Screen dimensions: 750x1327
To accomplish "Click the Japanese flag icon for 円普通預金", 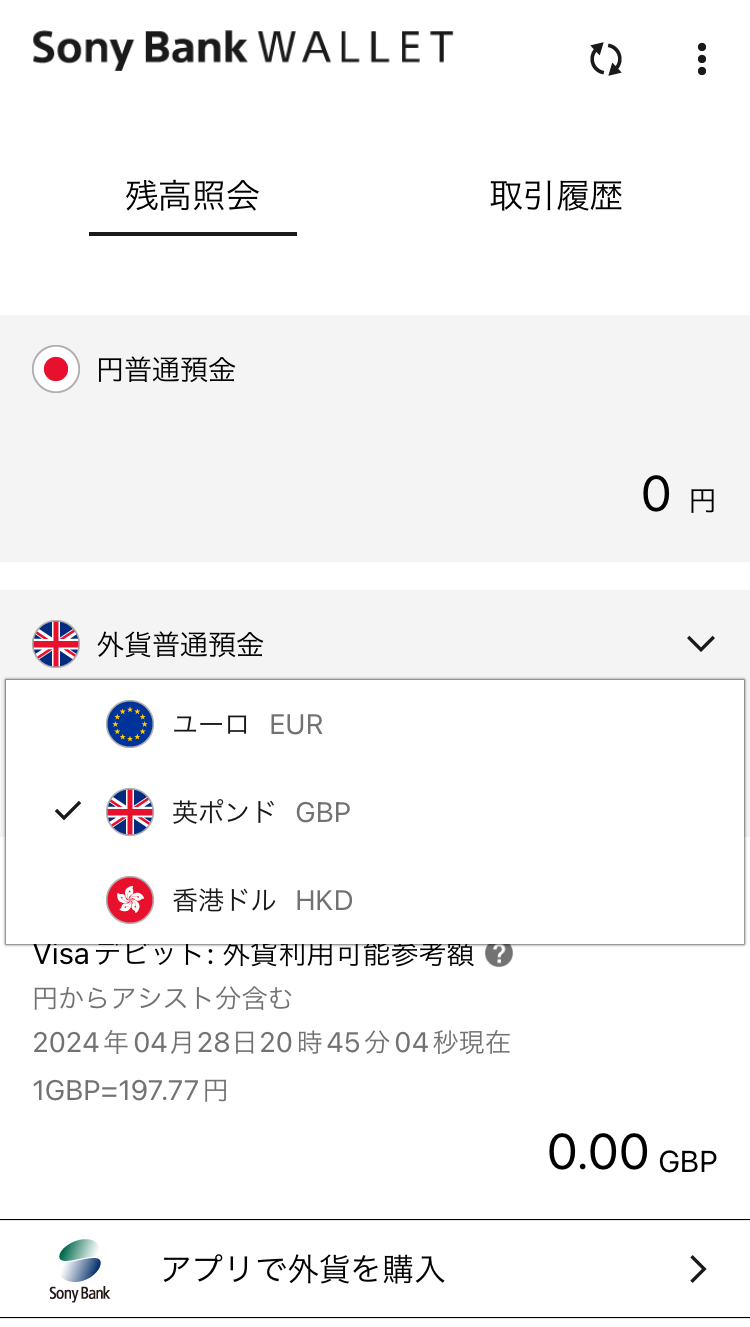I will (x=56, y=370).
